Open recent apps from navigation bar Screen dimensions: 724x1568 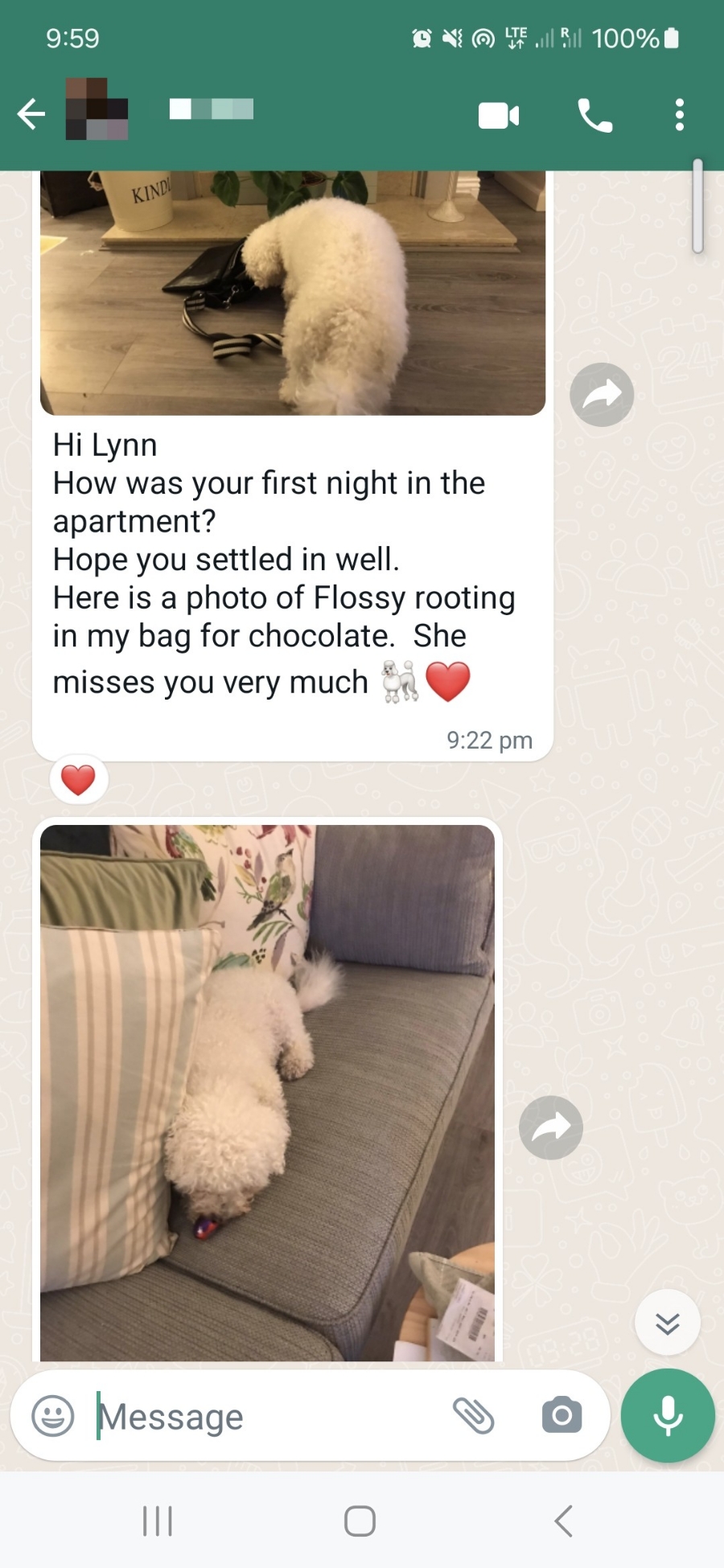coord(158,1521)
